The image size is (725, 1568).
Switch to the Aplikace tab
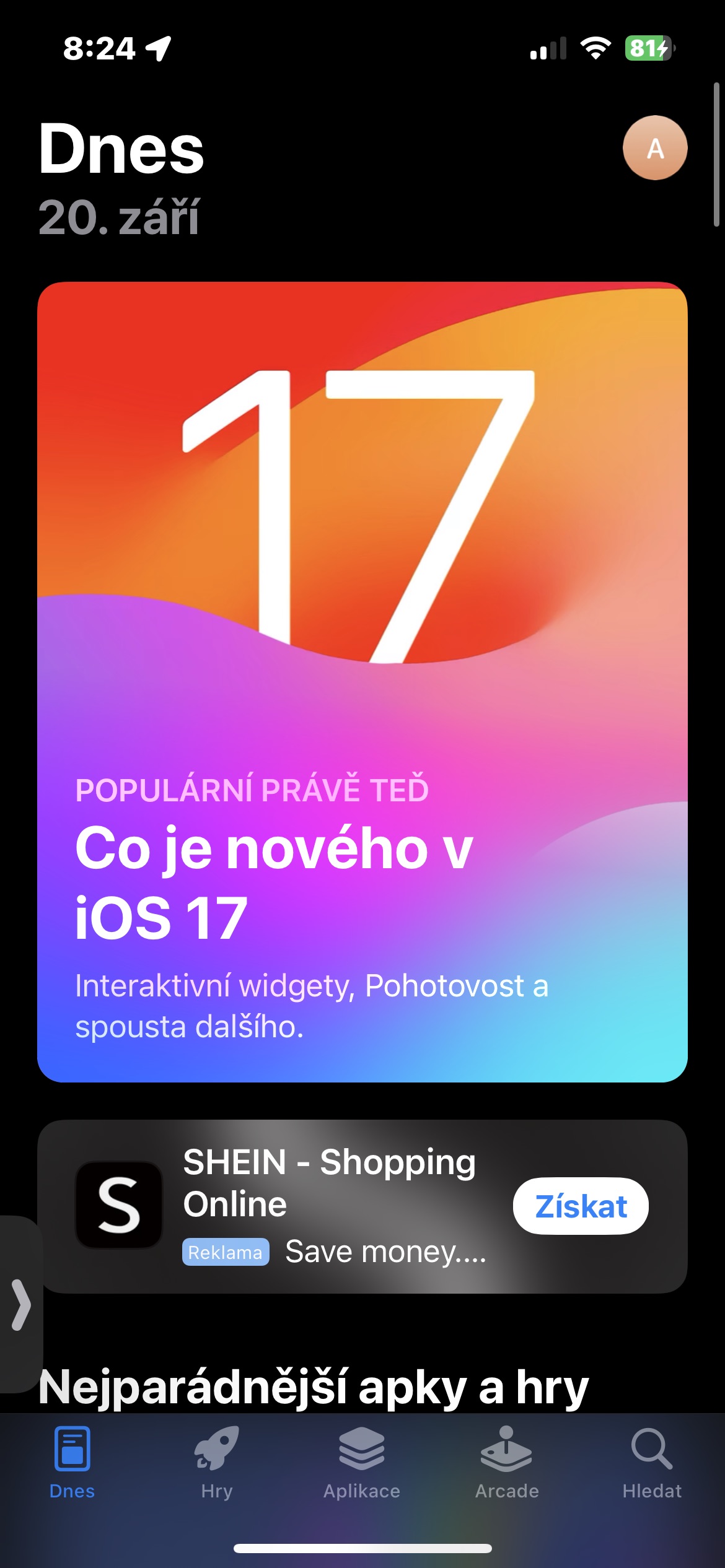coord(362,1463)
